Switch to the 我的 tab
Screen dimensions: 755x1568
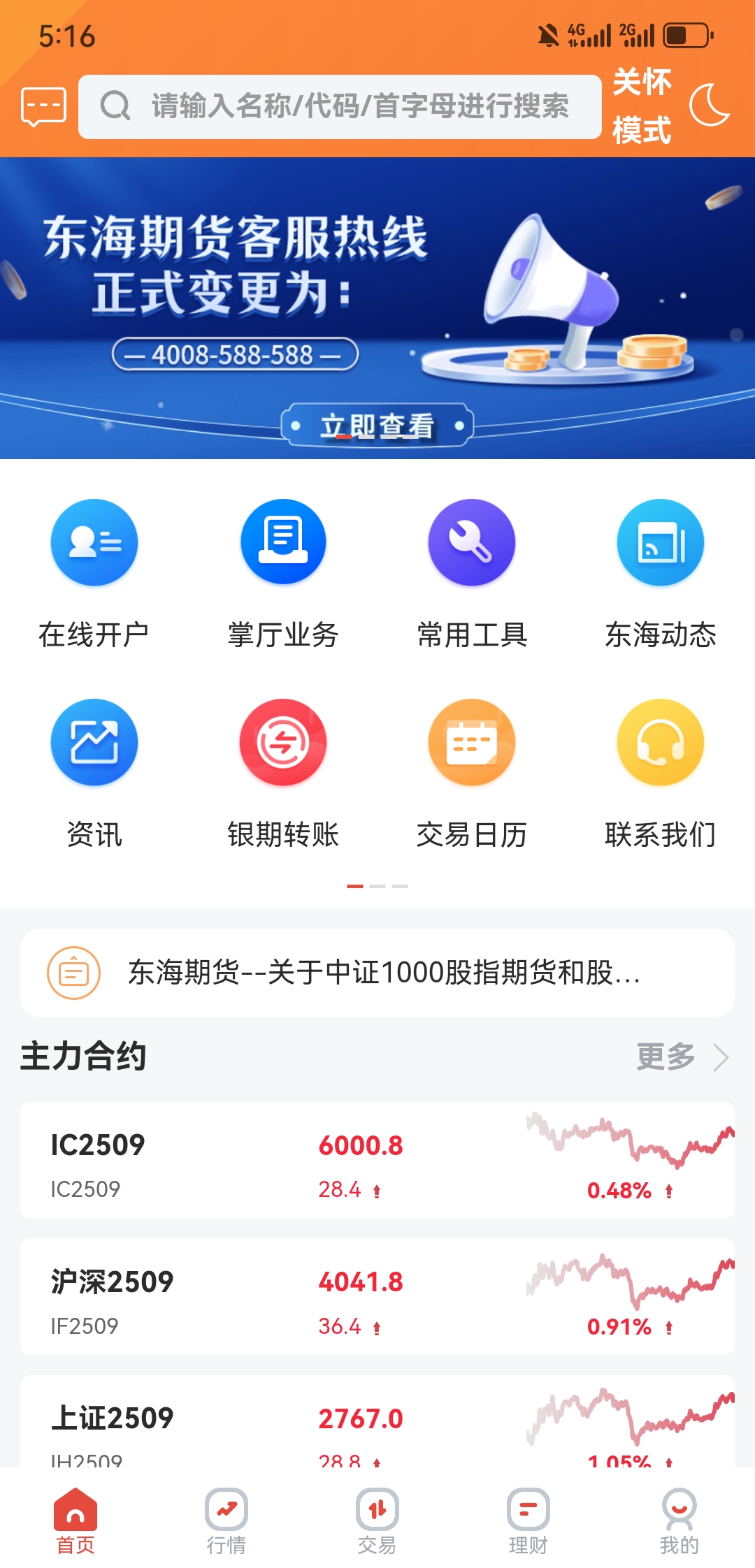679,1521
